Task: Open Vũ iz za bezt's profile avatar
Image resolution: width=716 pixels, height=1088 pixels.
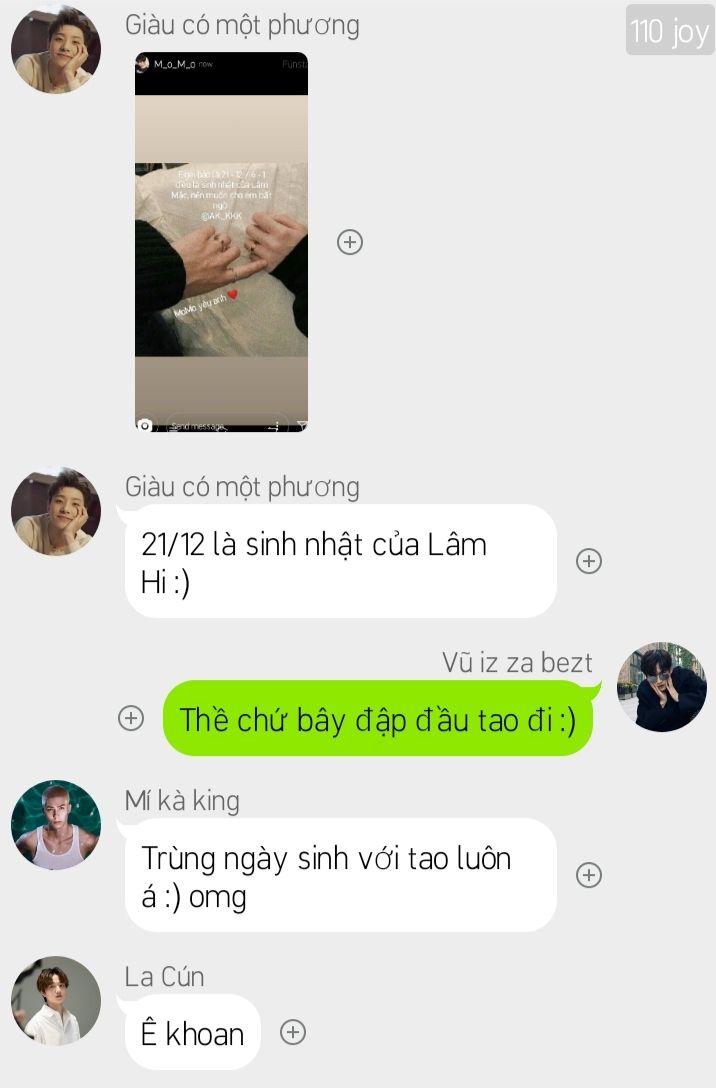Action: tap(662, 687)
